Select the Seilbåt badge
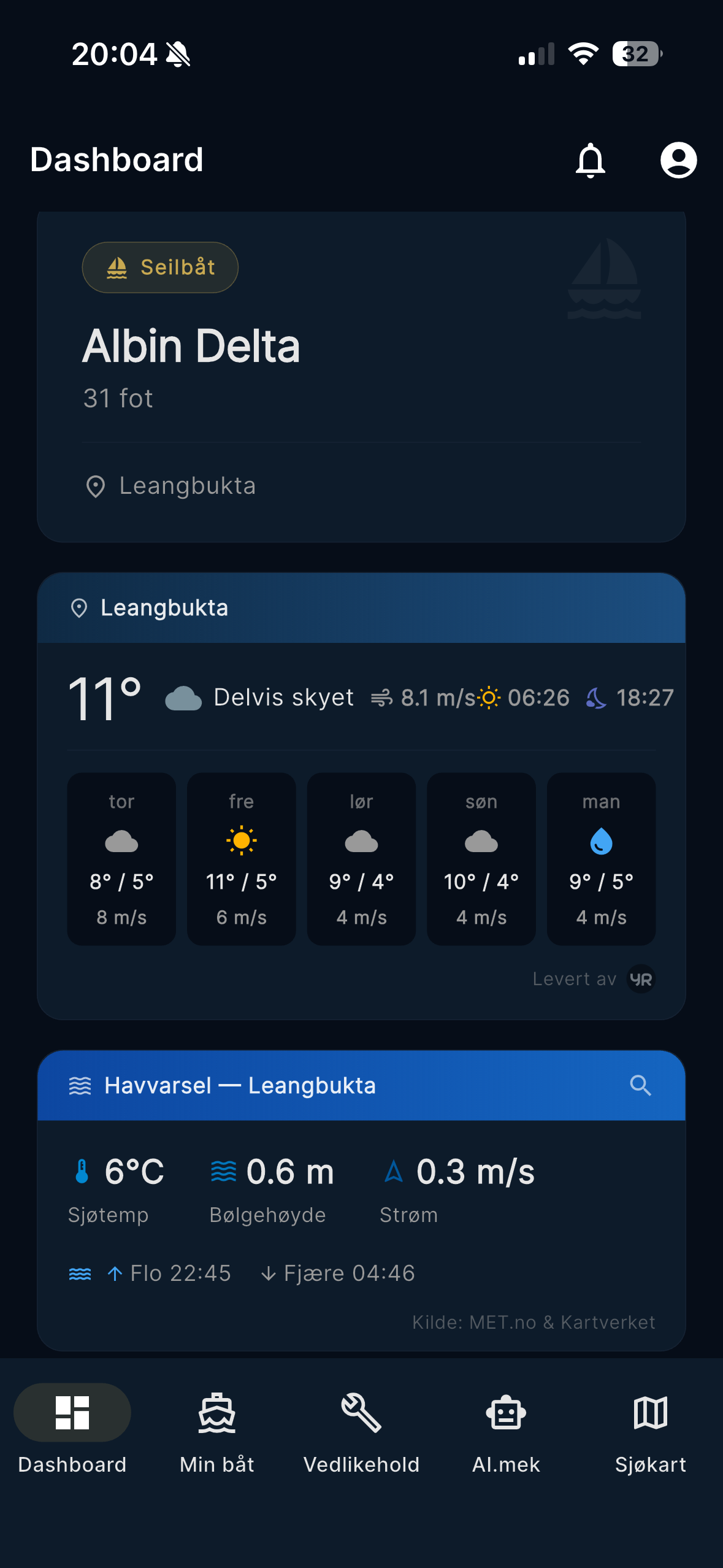This screenshot has width=723, height=1568. coord(160,267)
